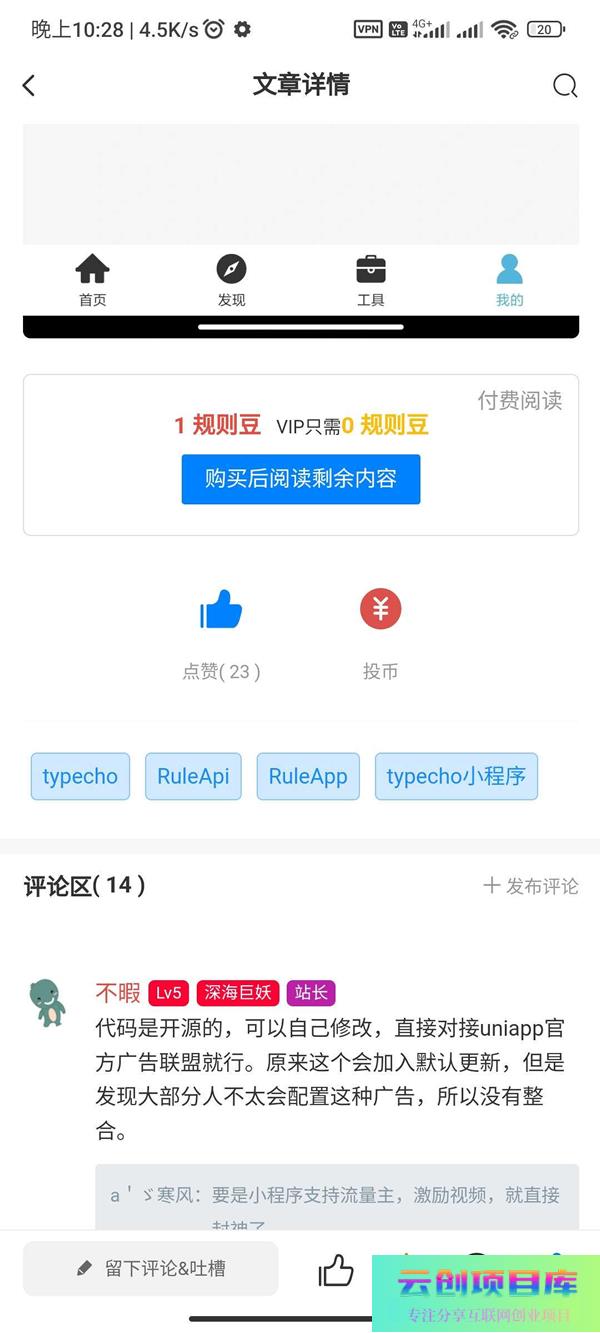The height and width of the screenshot is (1333, 600).
Task: Open 不暇's profile avatar
Action: pos(47,1003)
